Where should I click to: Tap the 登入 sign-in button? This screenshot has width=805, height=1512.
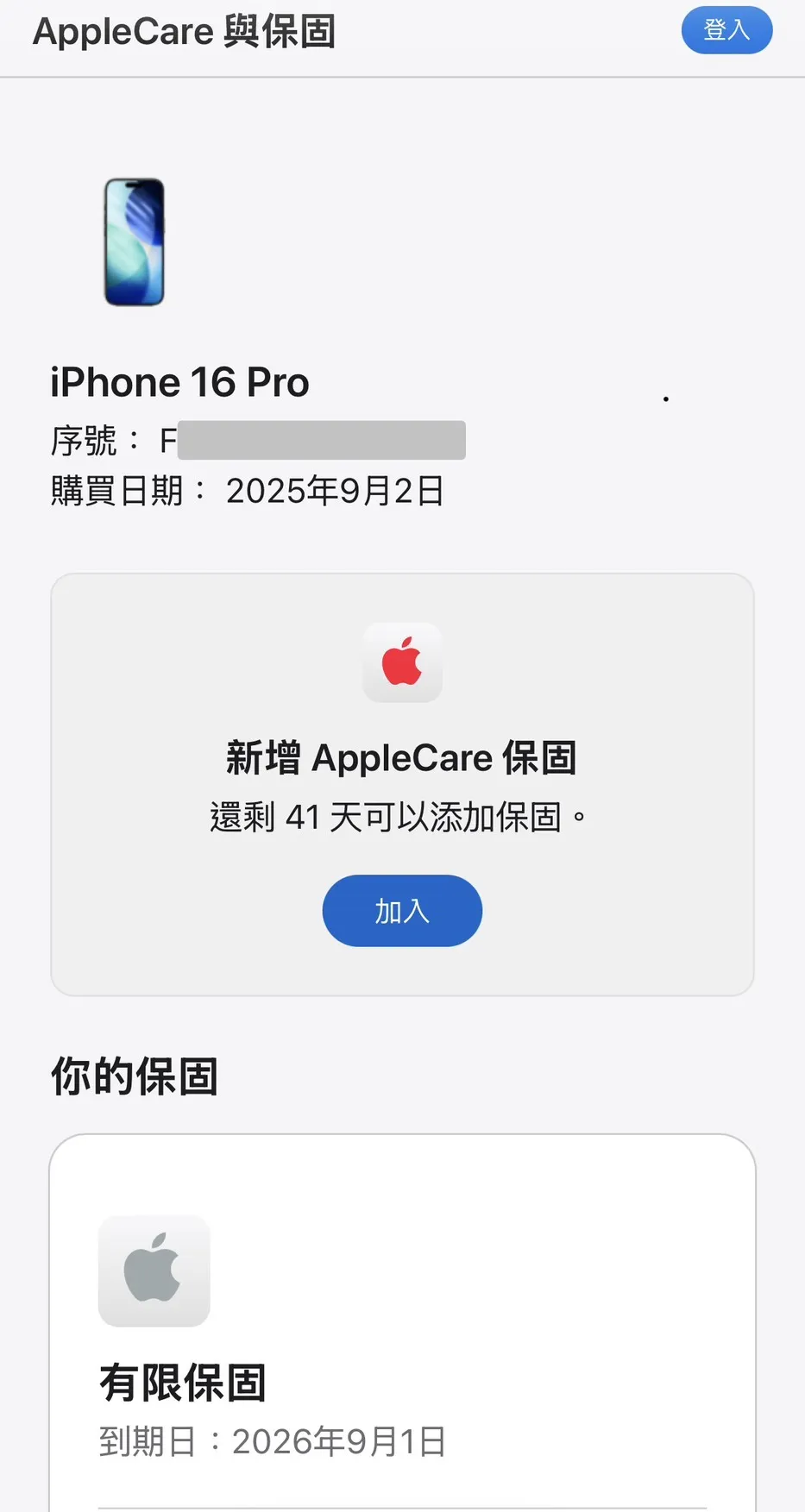726,30
